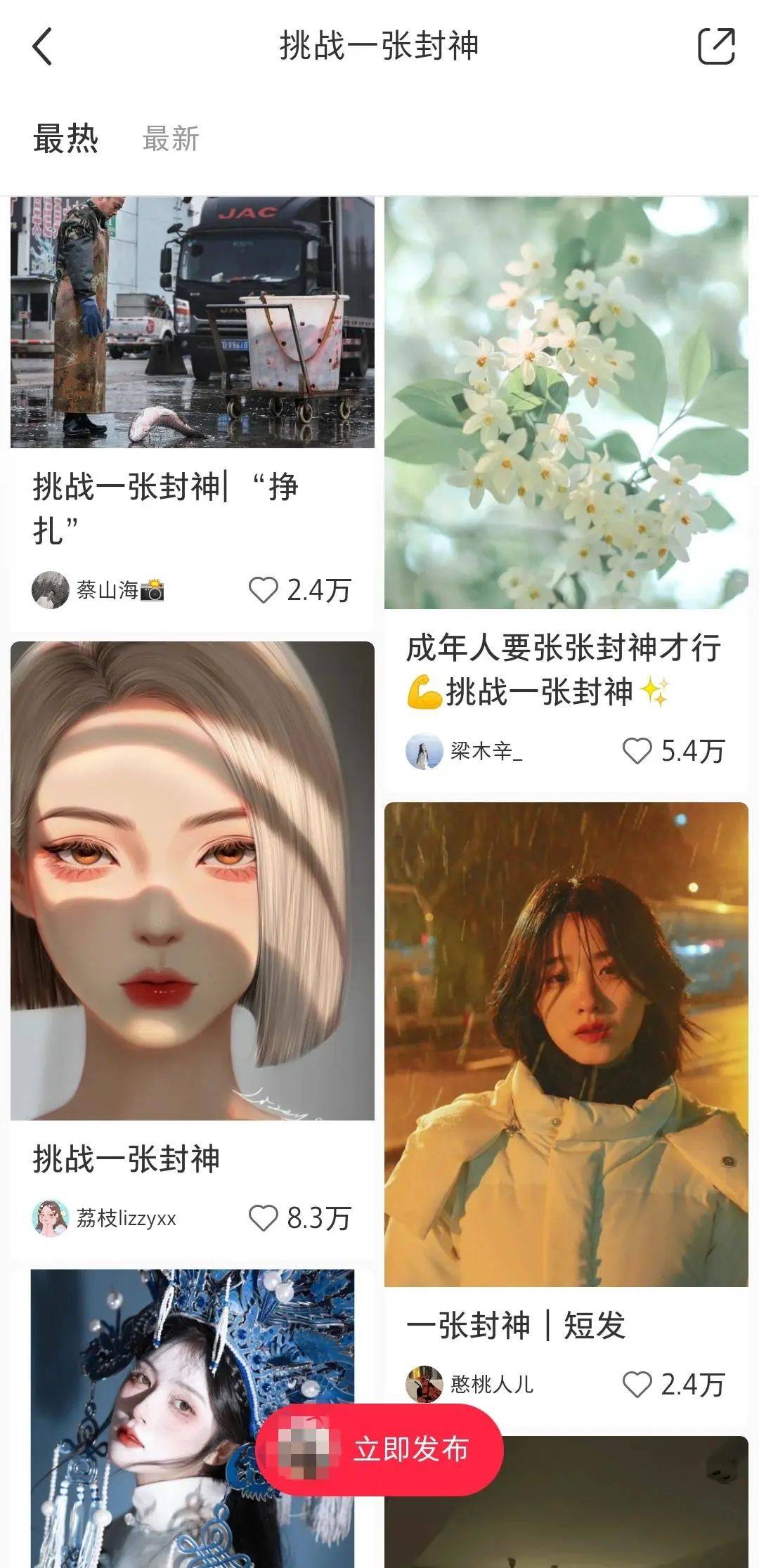Like the post by 梁木辛_

(637, 751)
